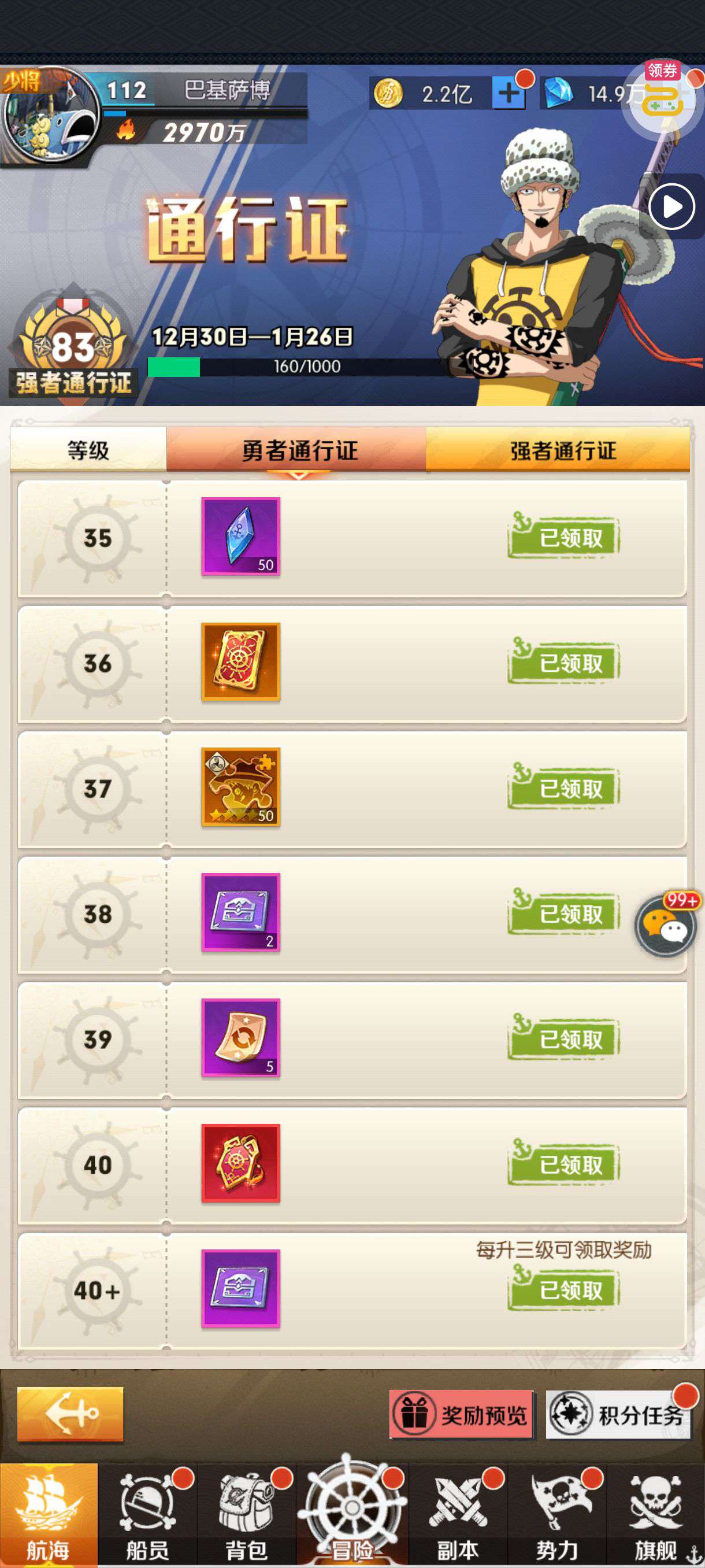The width and height of the screenshot is (705, 1568).
Task: Tap the level 40 red card reward
Action: (241, 1163)
